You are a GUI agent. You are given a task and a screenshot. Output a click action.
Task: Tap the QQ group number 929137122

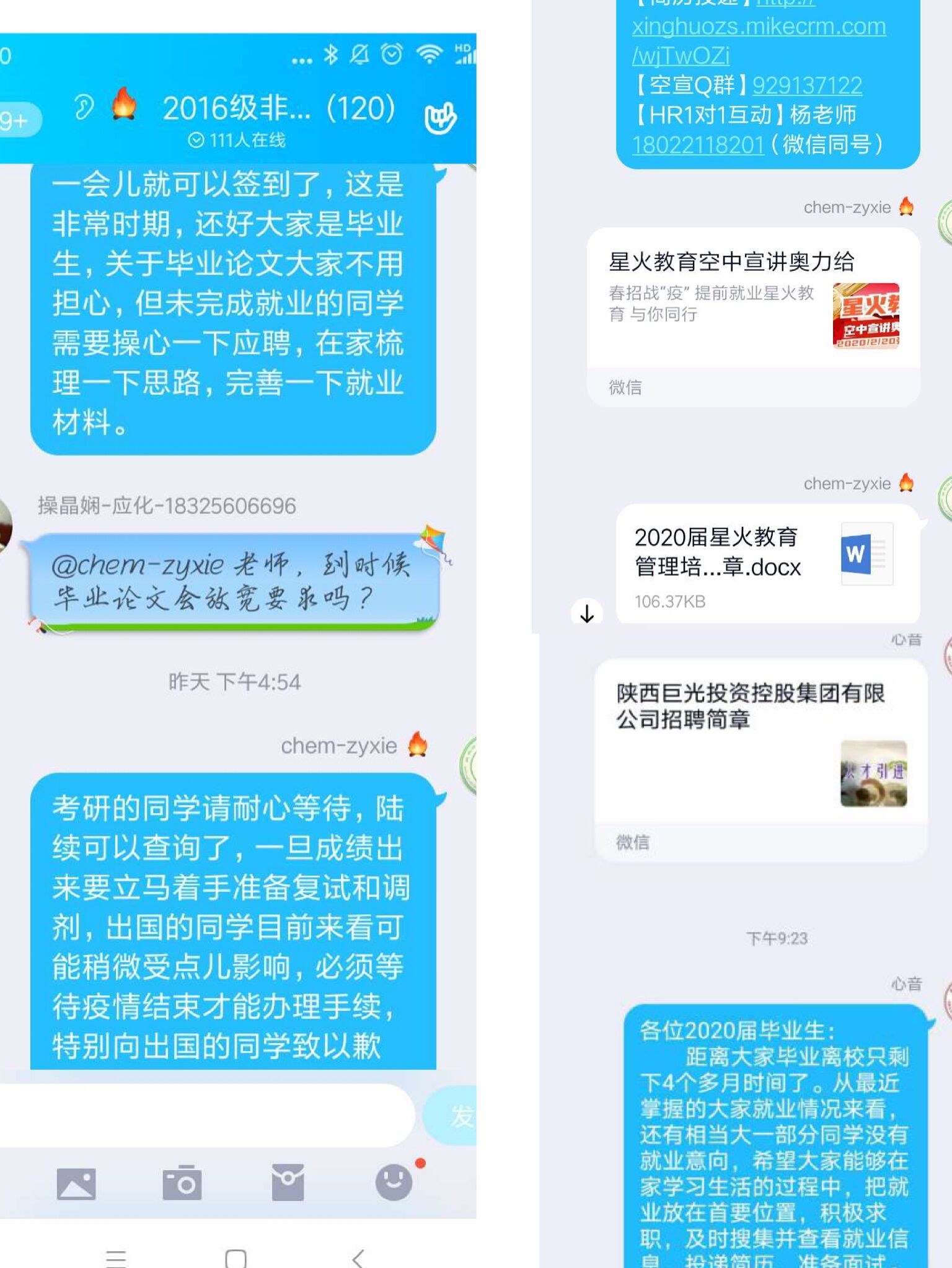coord(807,86)
